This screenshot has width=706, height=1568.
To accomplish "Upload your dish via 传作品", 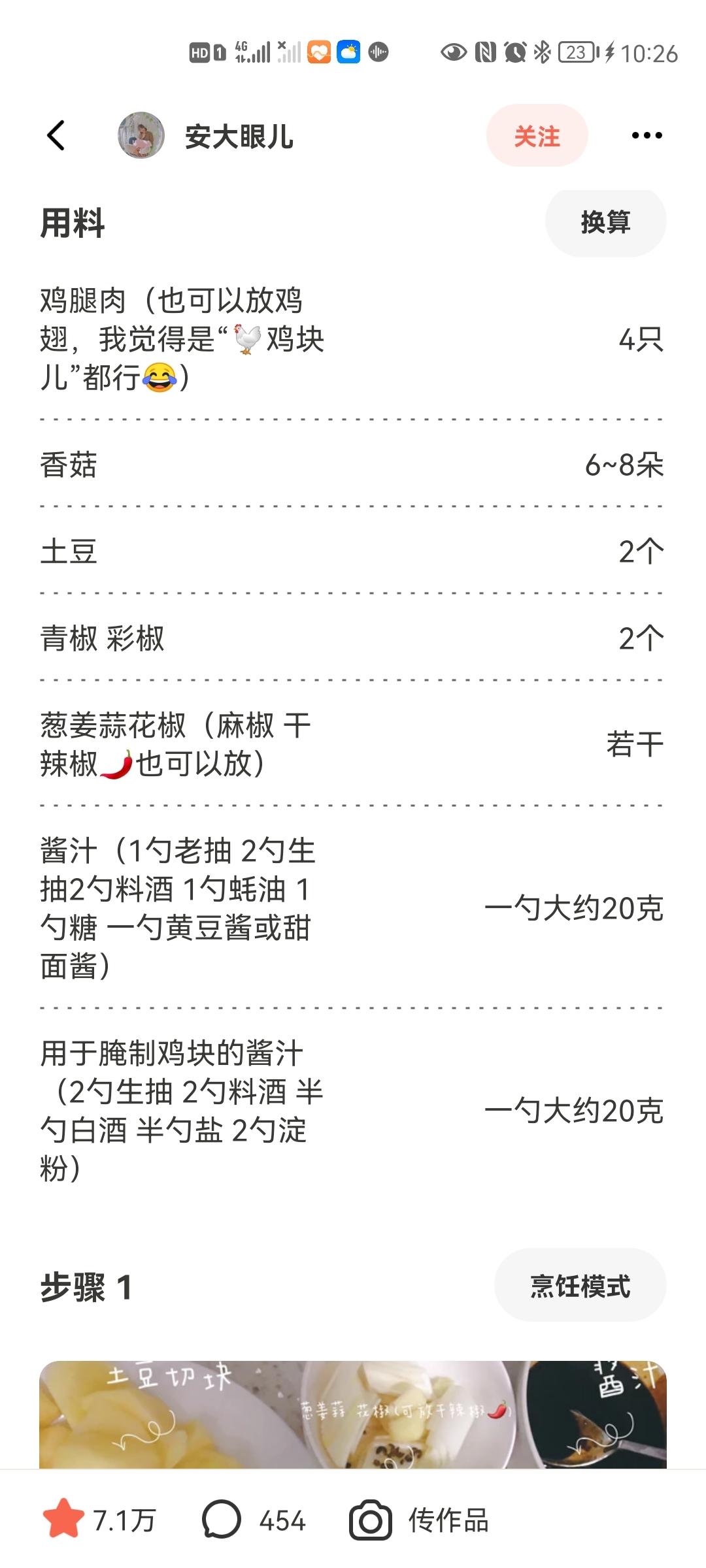I will pyautogui.click(x=418, y=1520).
